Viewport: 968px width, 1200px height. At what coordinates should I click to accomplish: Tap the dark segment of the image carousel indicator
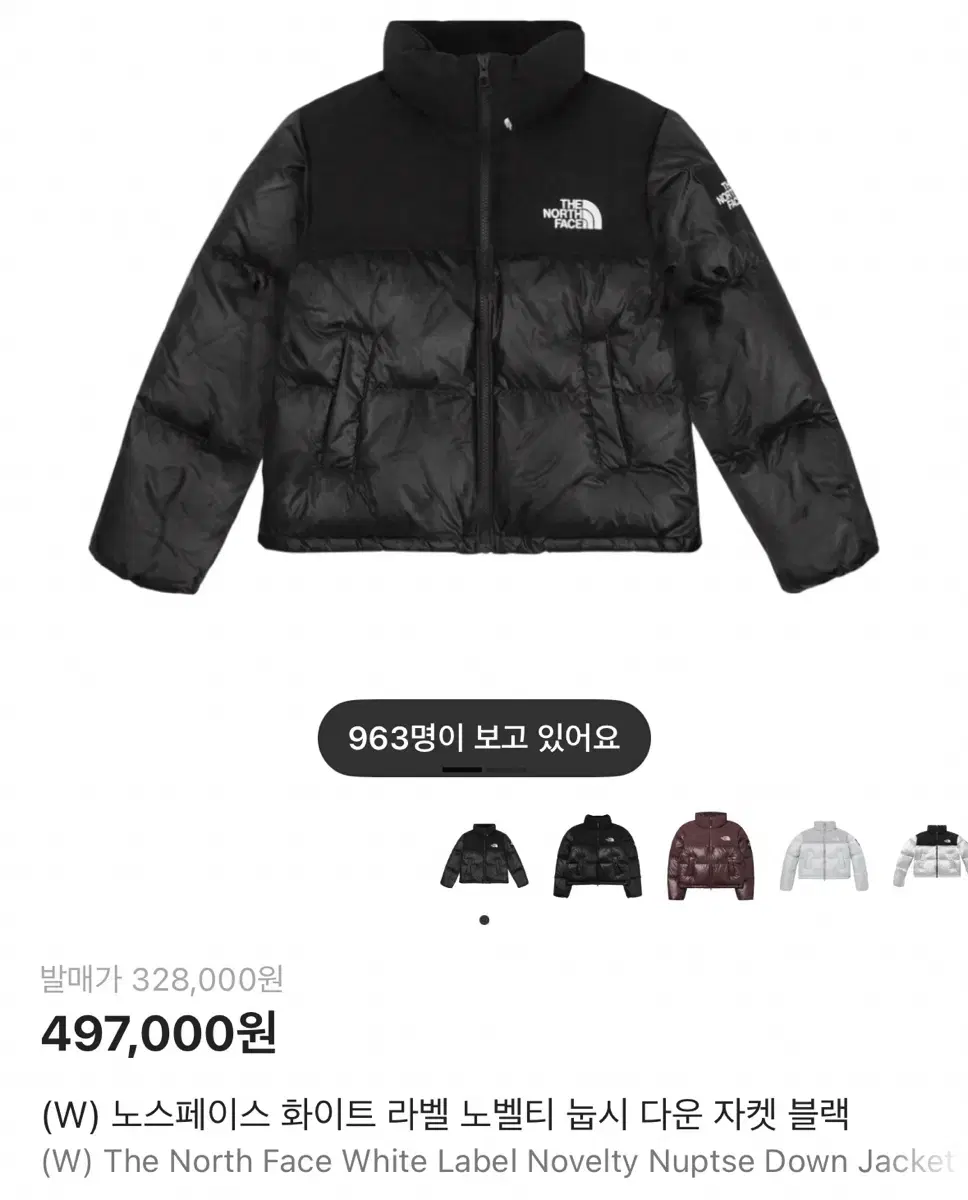(x=462, y=767)
